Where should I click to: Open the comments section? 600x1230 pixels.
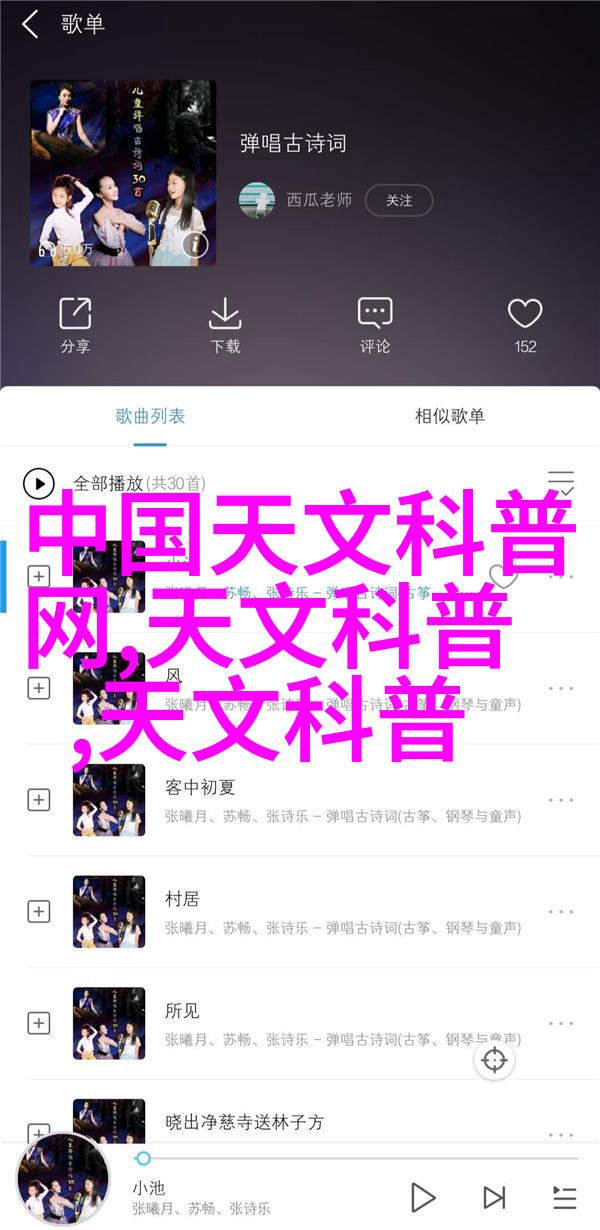[375, 326]
